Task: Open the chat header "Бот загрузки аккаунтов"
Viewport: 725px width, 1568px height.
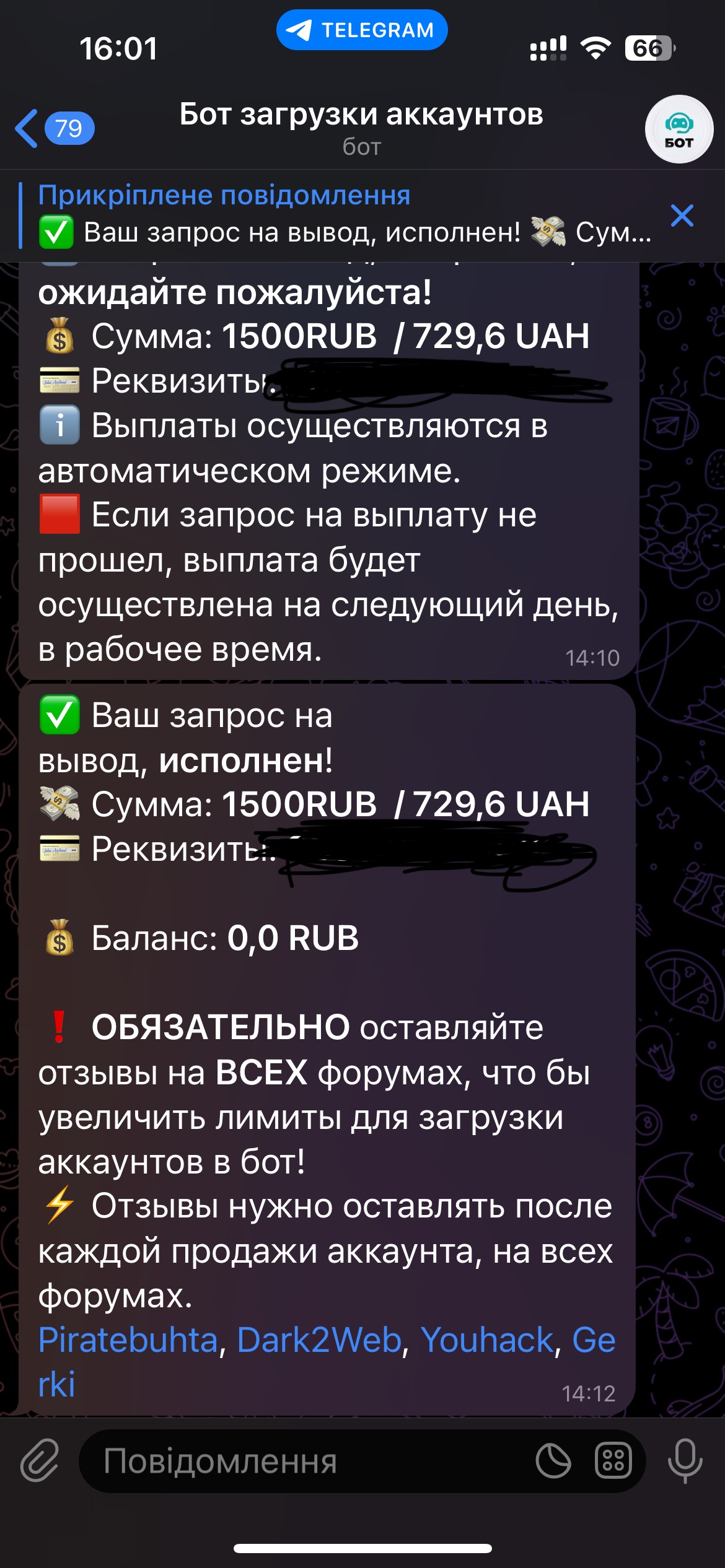Action: 361,128
